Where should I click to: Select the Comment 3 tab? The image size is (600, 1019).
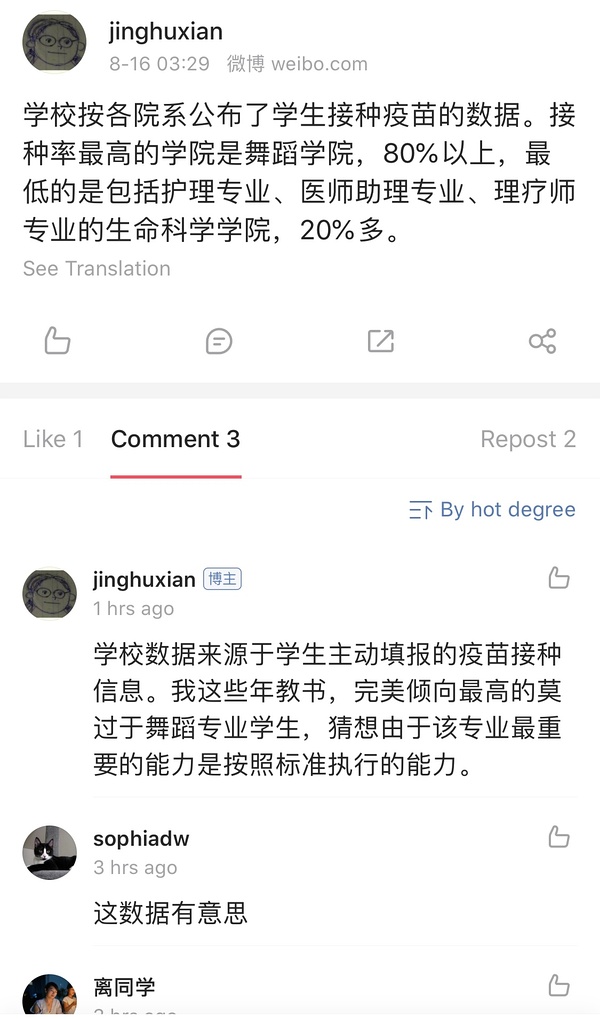175,439
